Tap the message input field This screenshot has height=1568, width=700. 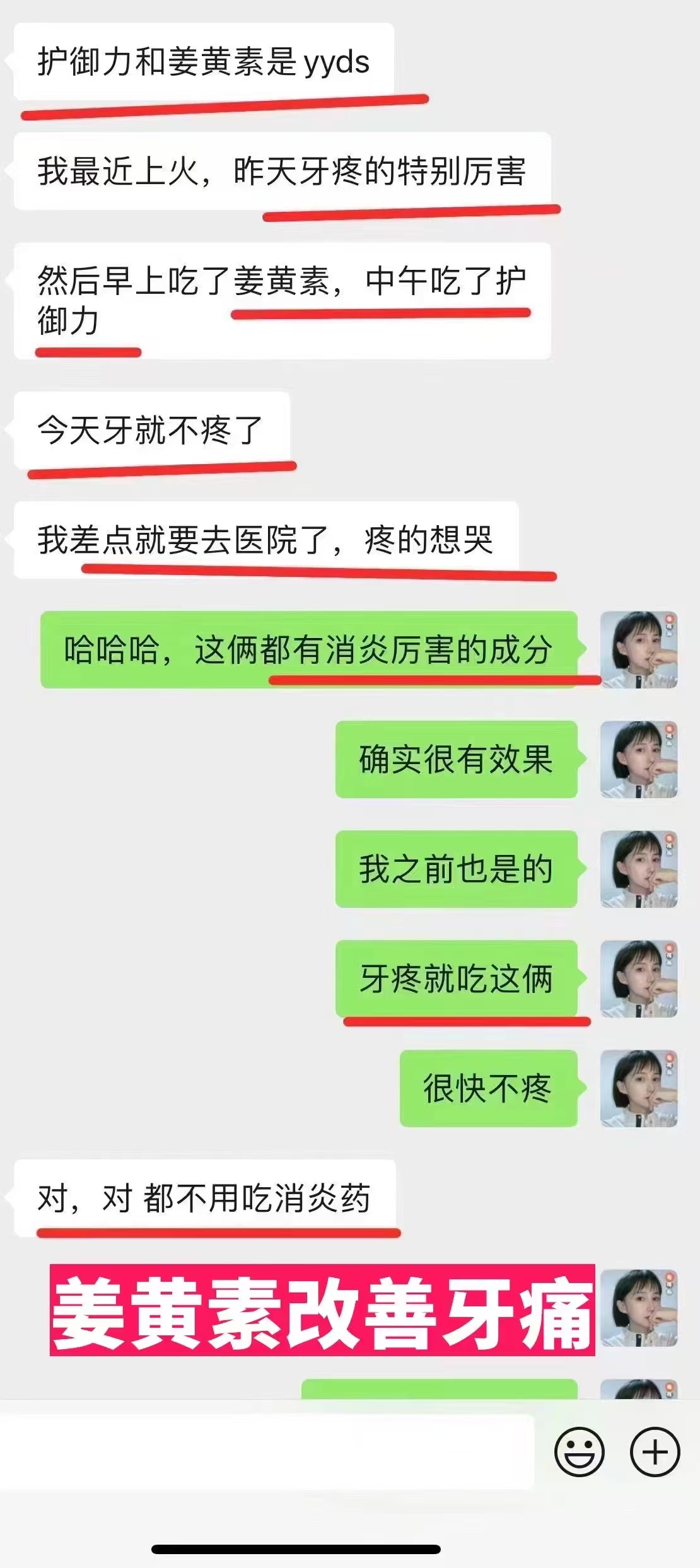click(x=268, y=1452)
